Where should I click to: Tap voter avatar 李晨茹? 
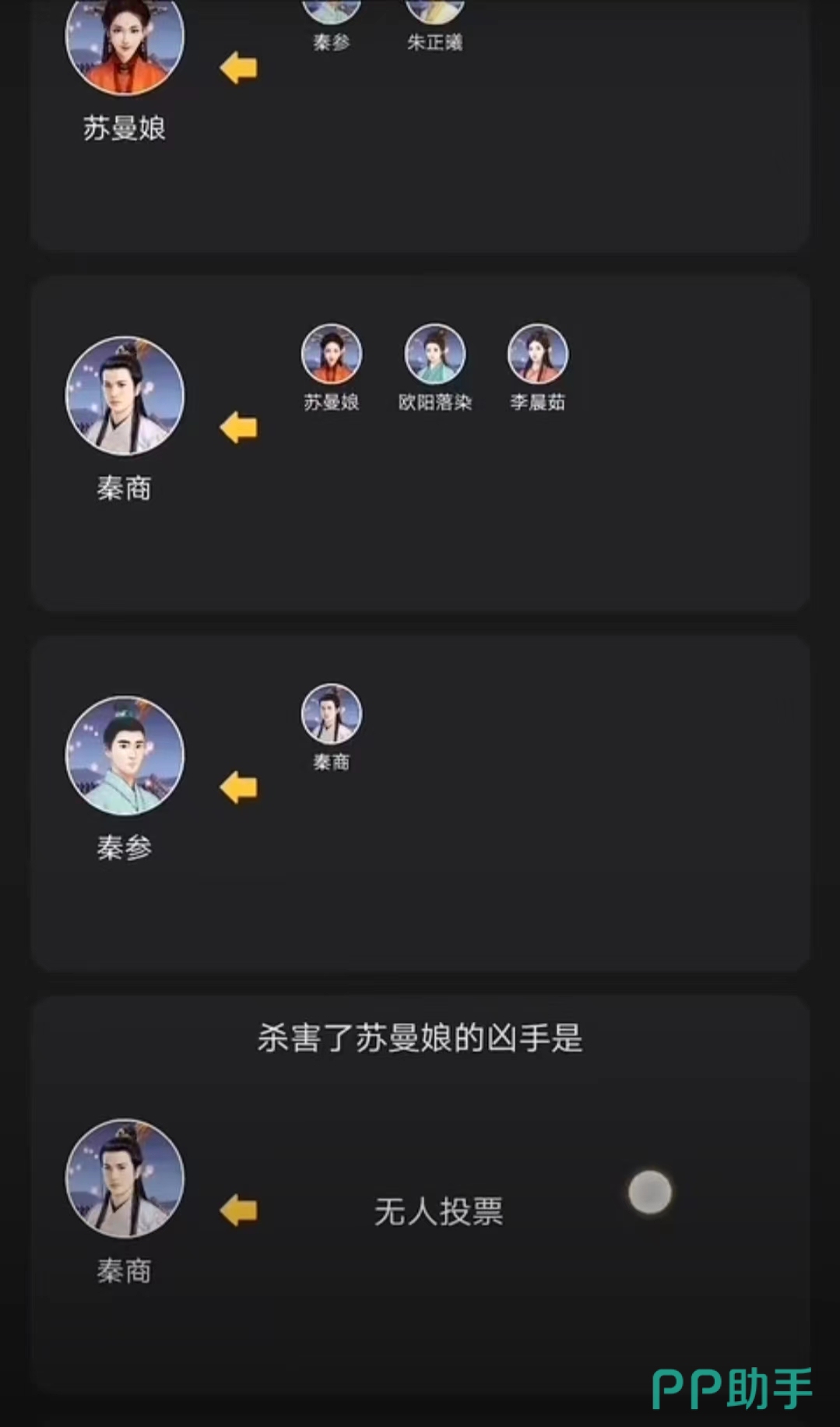click(x=537, y=354)
